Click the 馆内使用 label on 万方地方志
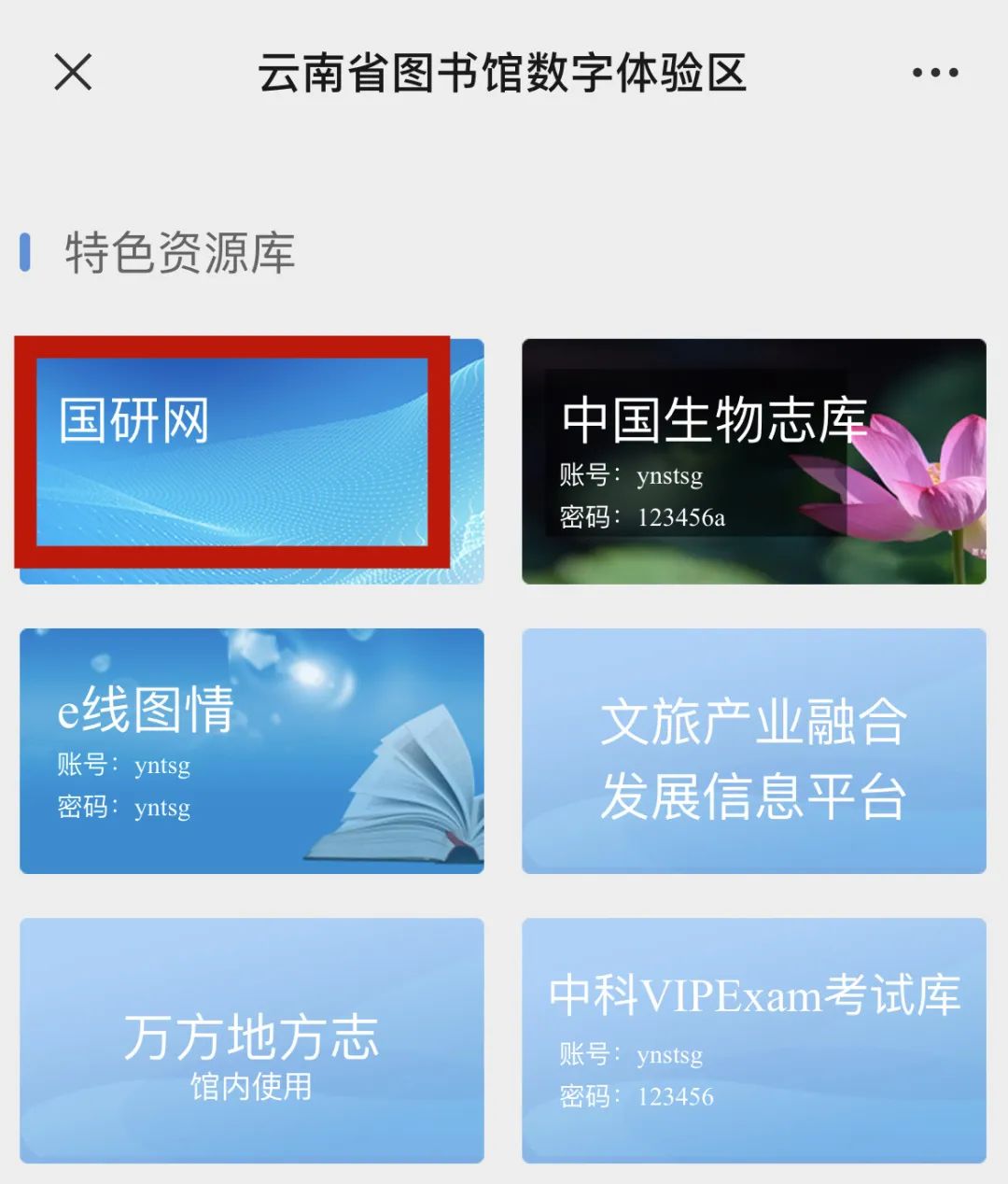This screenshot has height=1184, width=1008. click(x=250, y=1086)
